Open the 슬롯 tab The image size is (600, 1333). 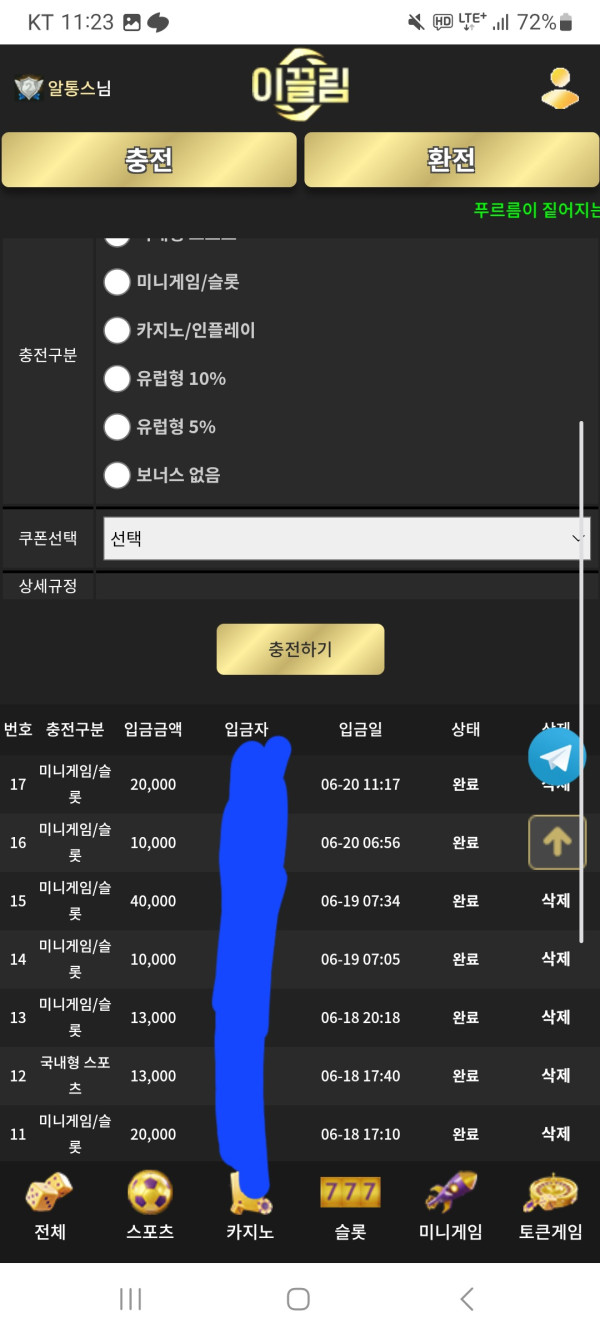[x=350, y=1206]
